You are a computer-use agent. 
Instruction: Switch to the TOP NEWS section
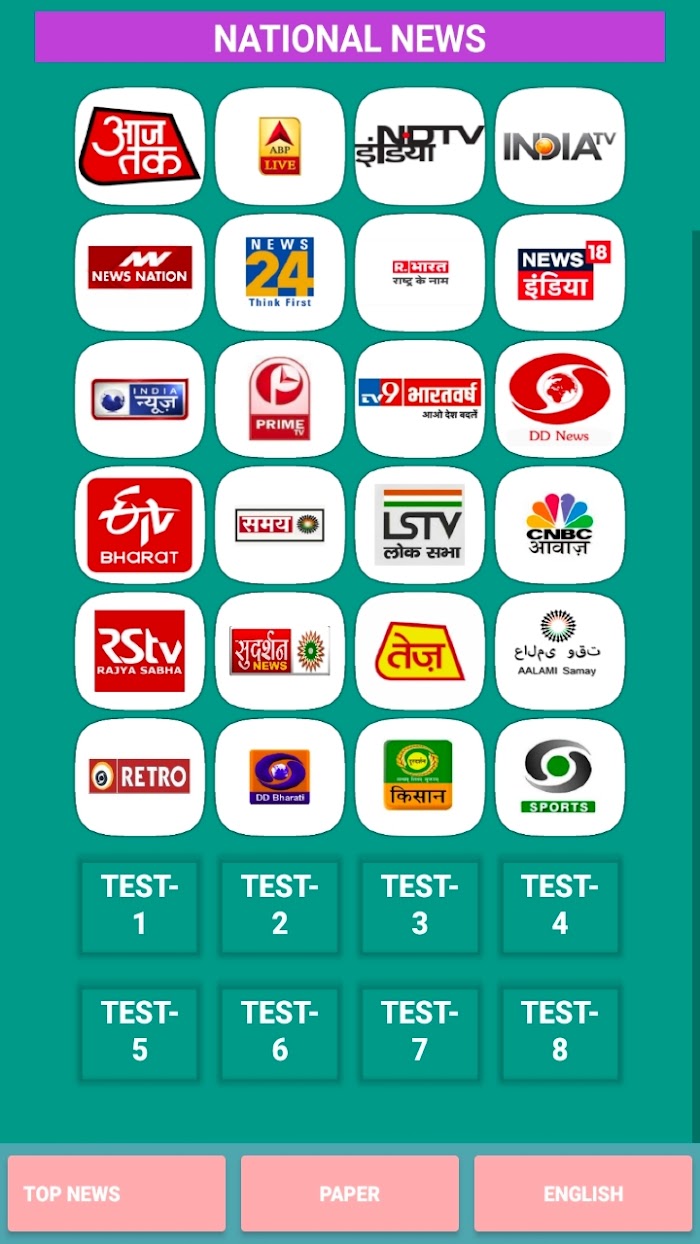[117, 1194]
